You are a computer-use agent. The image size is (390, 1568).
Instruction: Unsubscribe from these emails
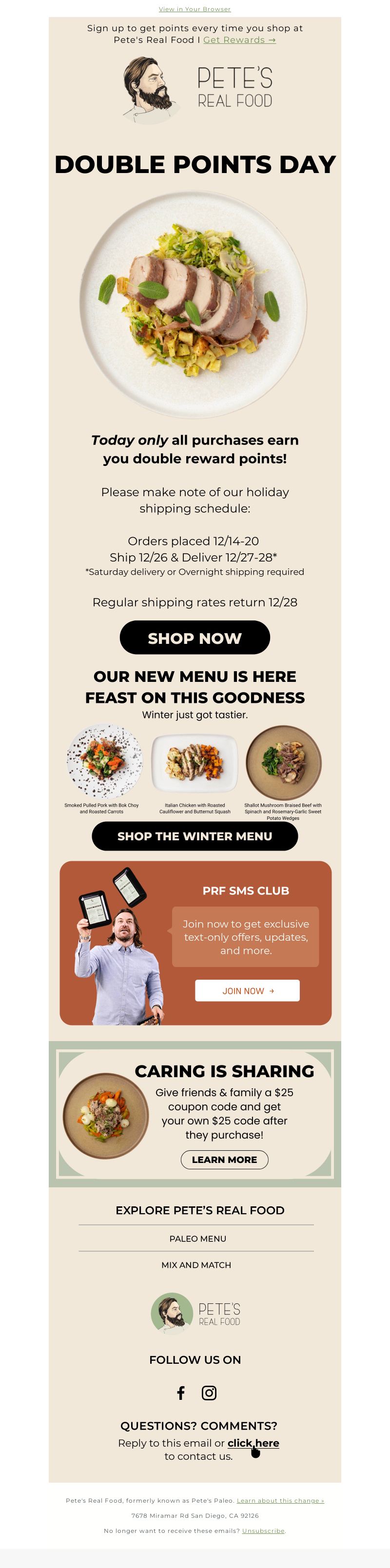point(263,1531)
